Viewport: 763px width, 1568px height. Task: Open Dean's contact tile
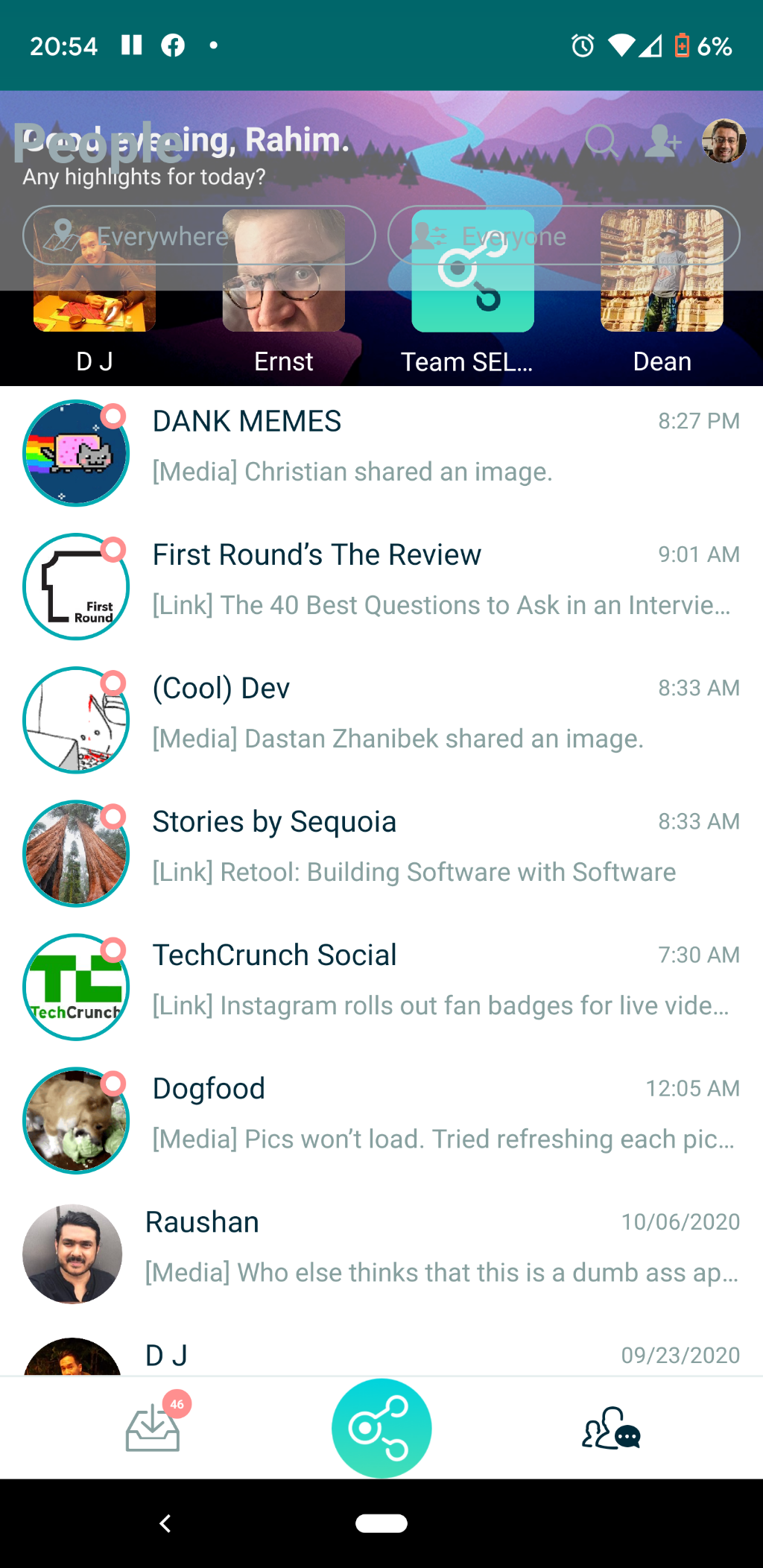[662, 291]
